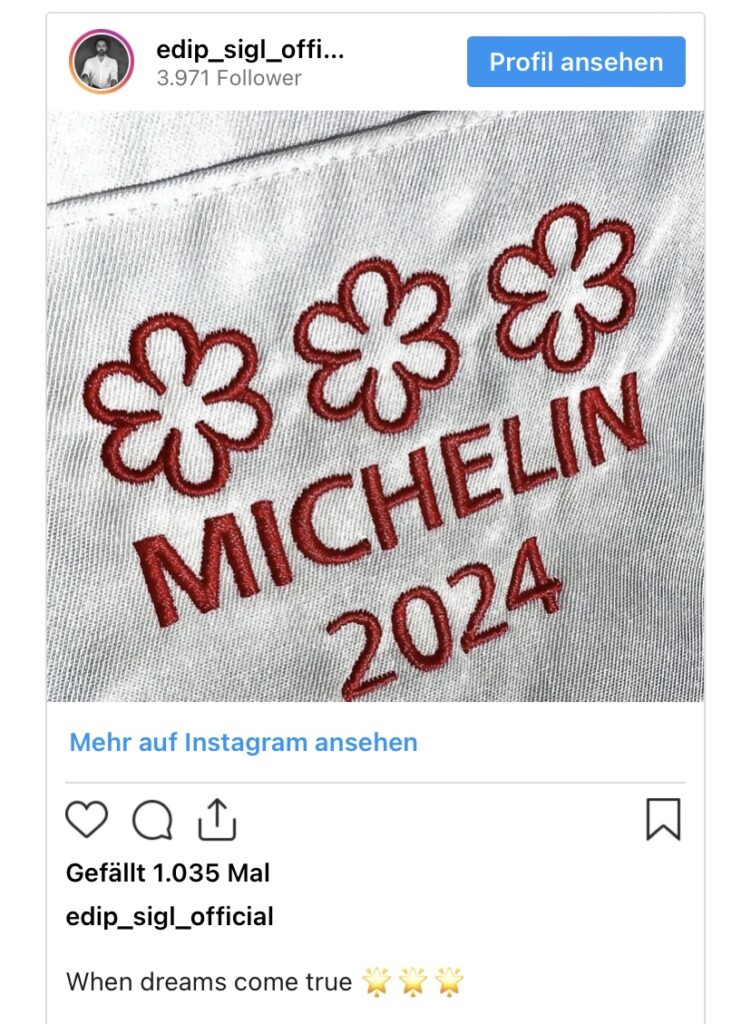
Task: Open edip_sigl_official name above caption
Action: pos(169,916)
